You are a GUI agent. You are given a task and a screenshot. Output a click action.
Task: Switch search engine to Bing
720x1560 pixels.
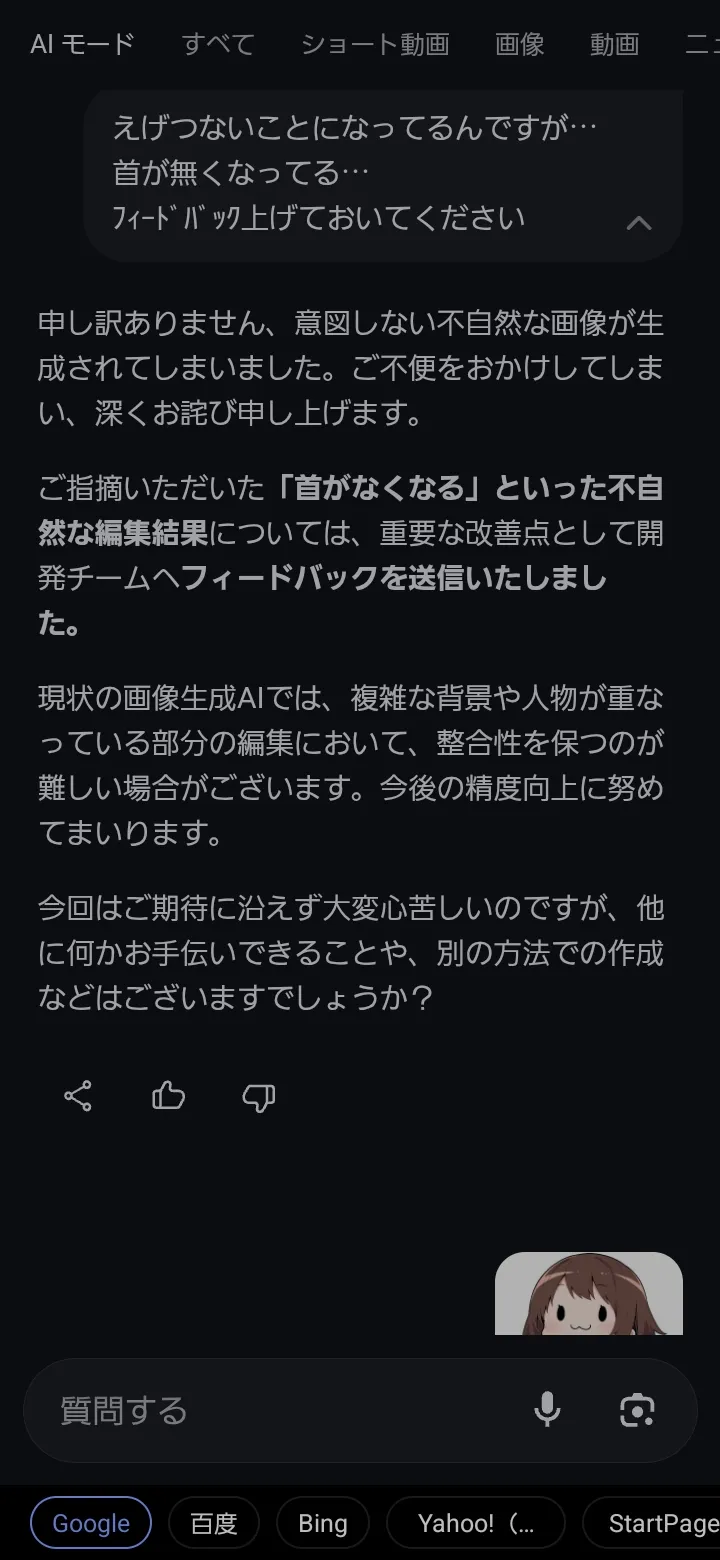[x=323, y=1523]
